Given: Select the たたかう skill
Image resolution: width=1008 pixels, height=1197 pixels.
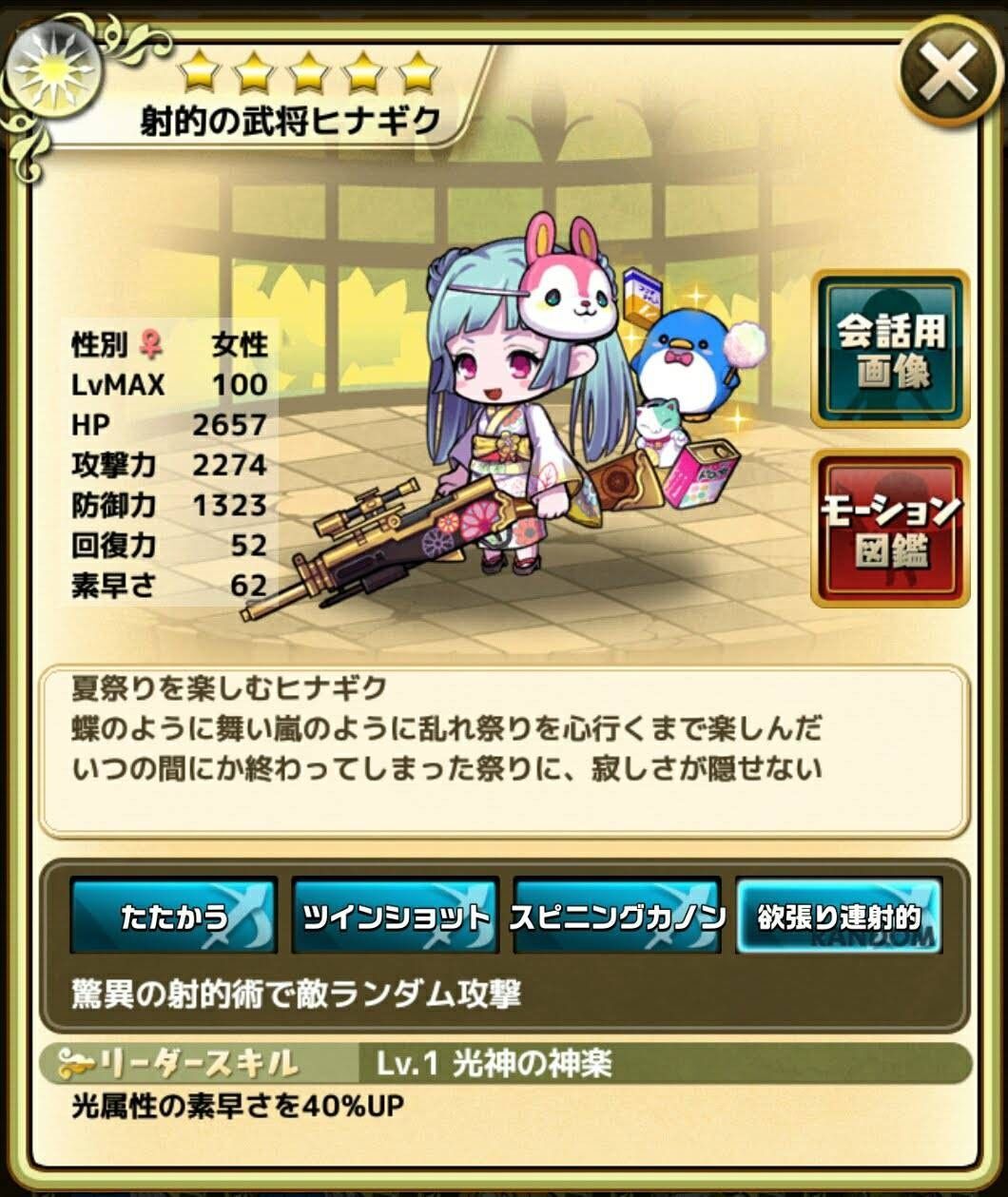Looking at the screenshot, I should pos(174,917).
